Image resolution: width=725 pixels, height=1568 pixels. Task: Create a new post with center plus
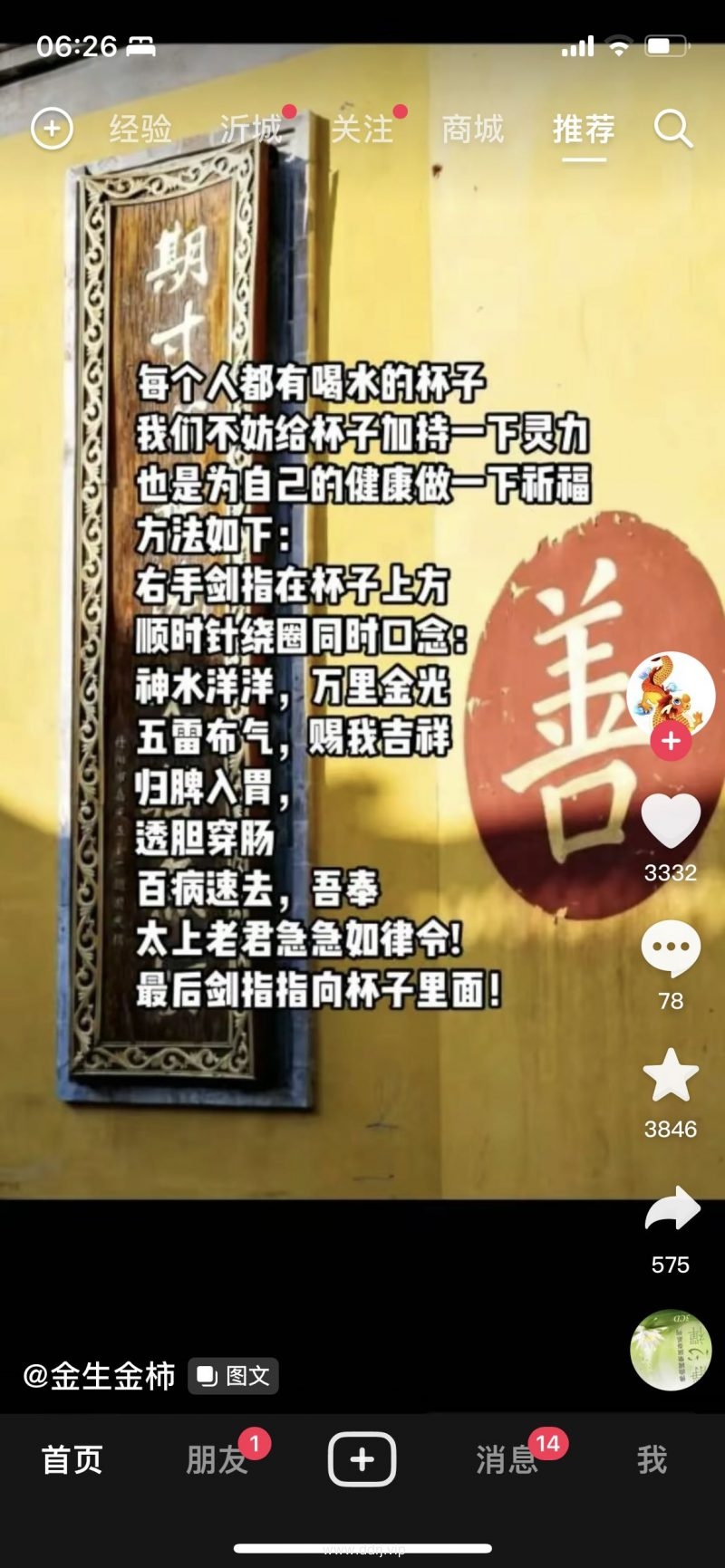[362, 1459]
